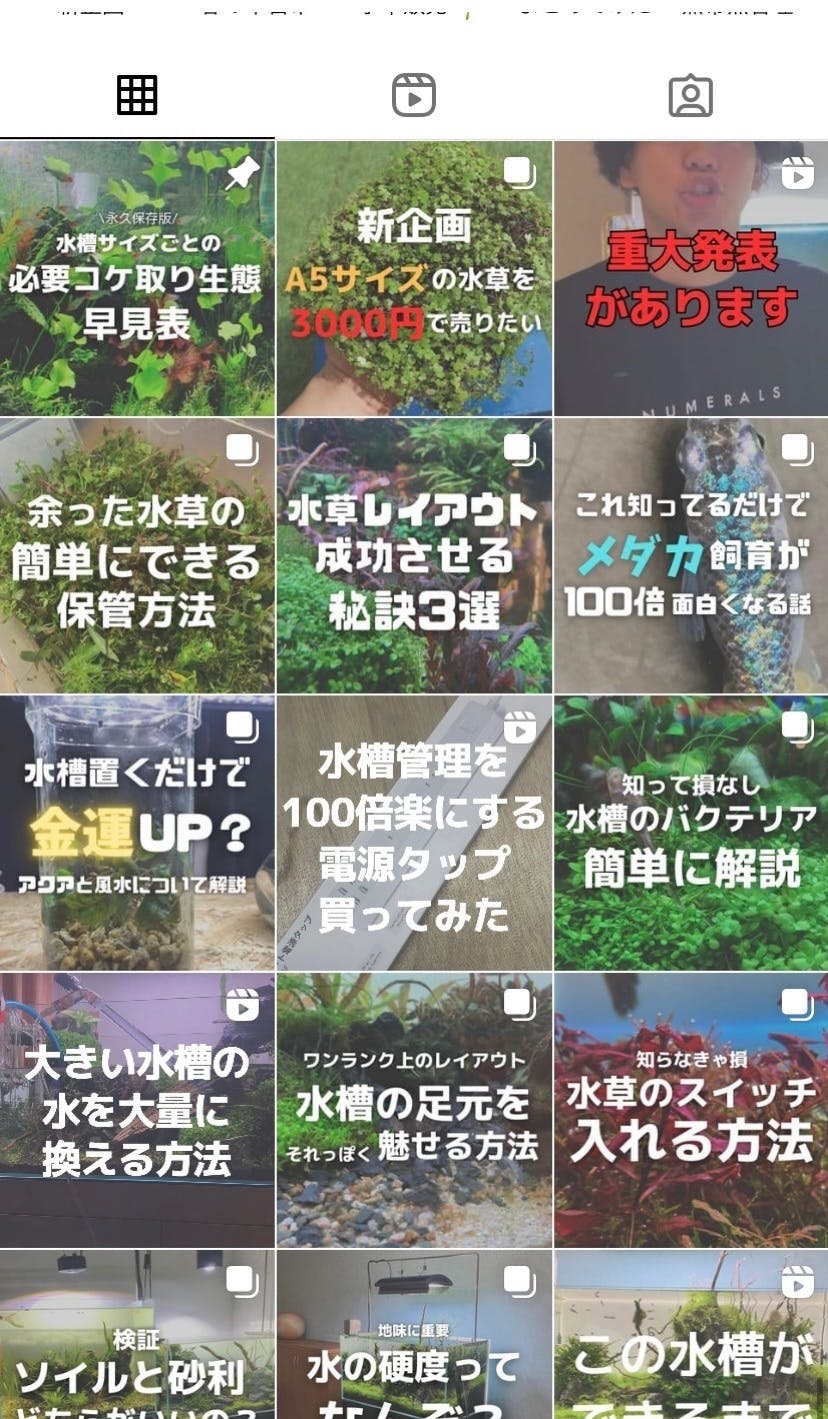Play the 重大発表があります reel
Viewport: 828px width, 1419px height.
click(691, 278)
